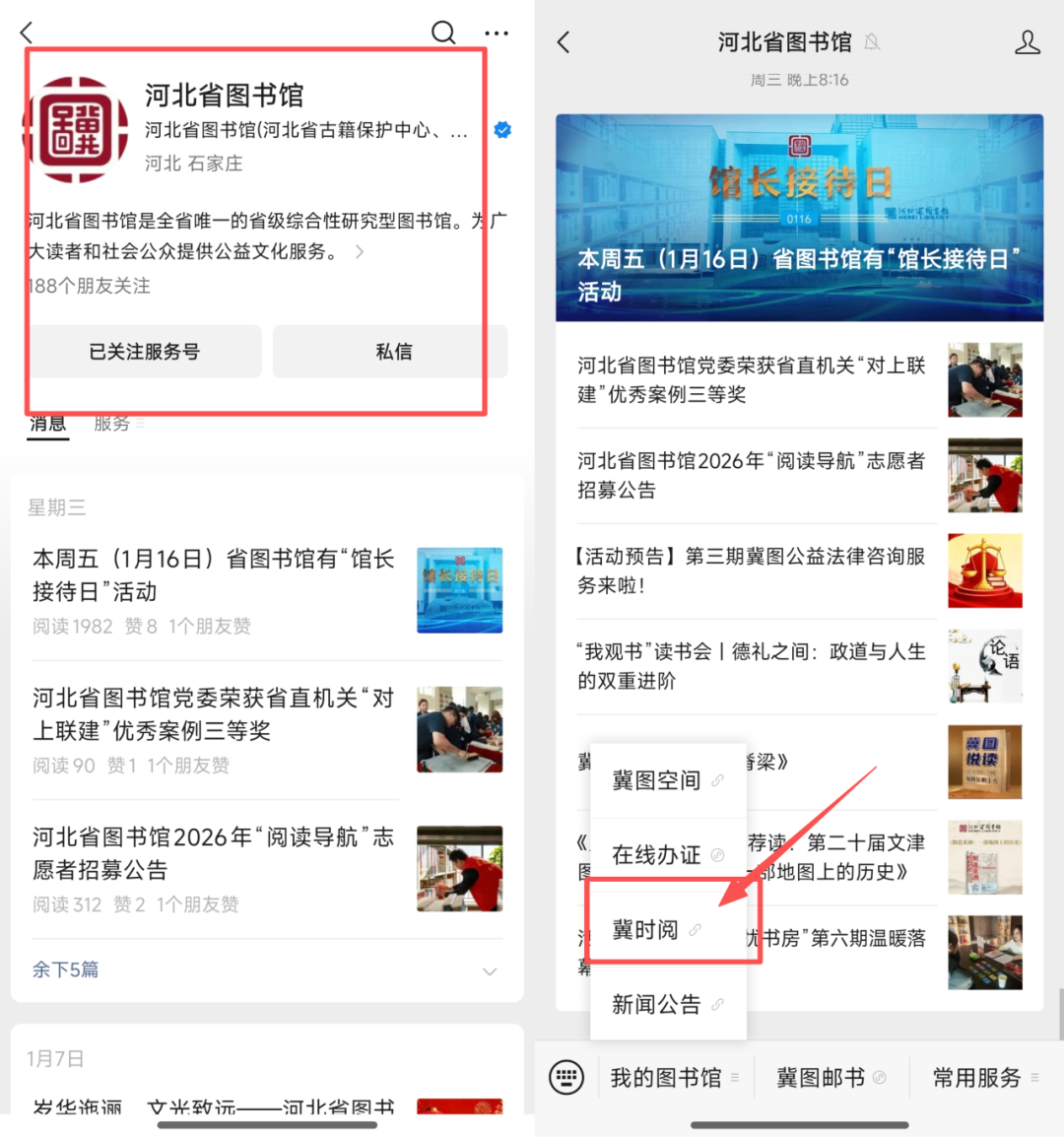This screenshot has height=1137, width=1064.
Task: Click the 已关注服务号 button
Action: pos(144,351)
